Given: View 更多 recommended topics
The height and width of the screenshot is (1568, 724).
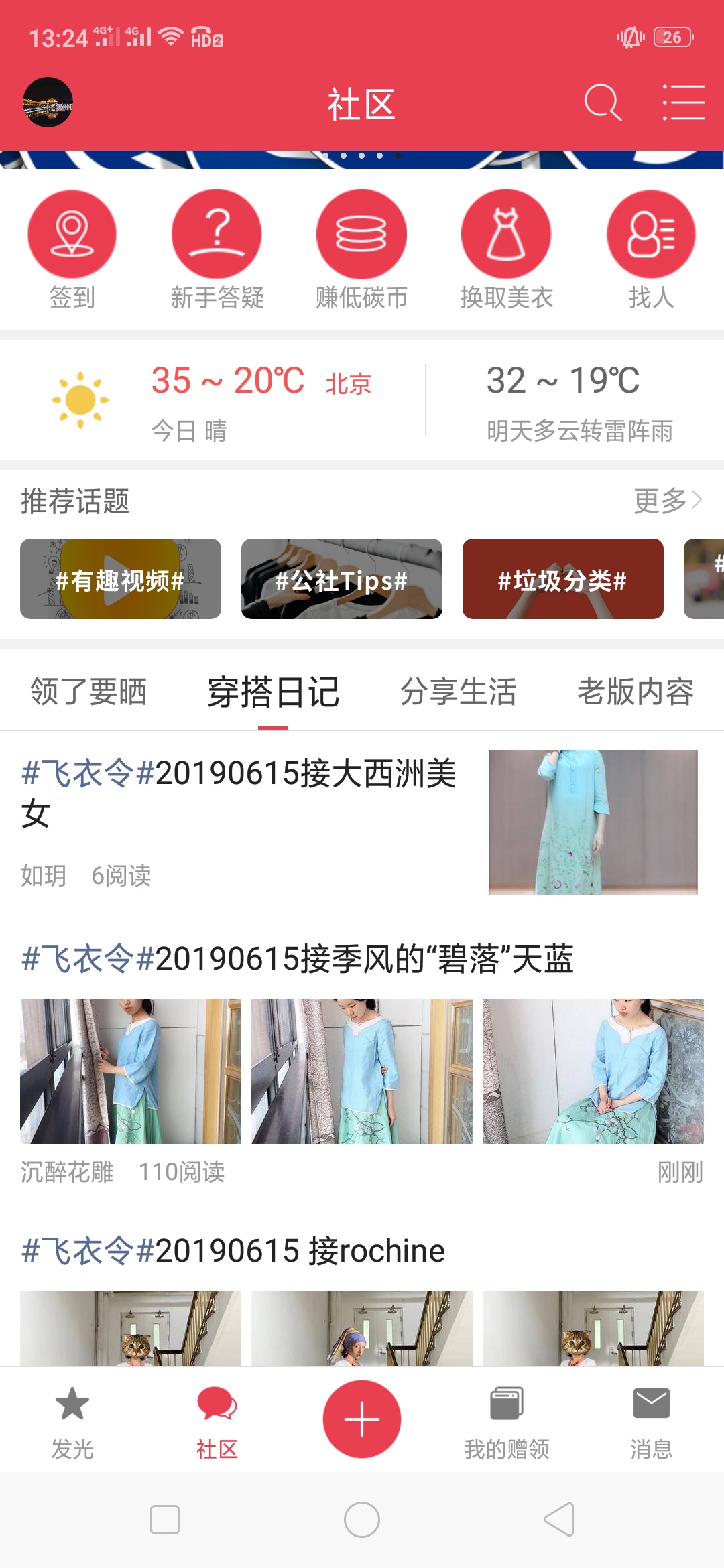Looking at the screenshot, I should click(x=668, y=501).
